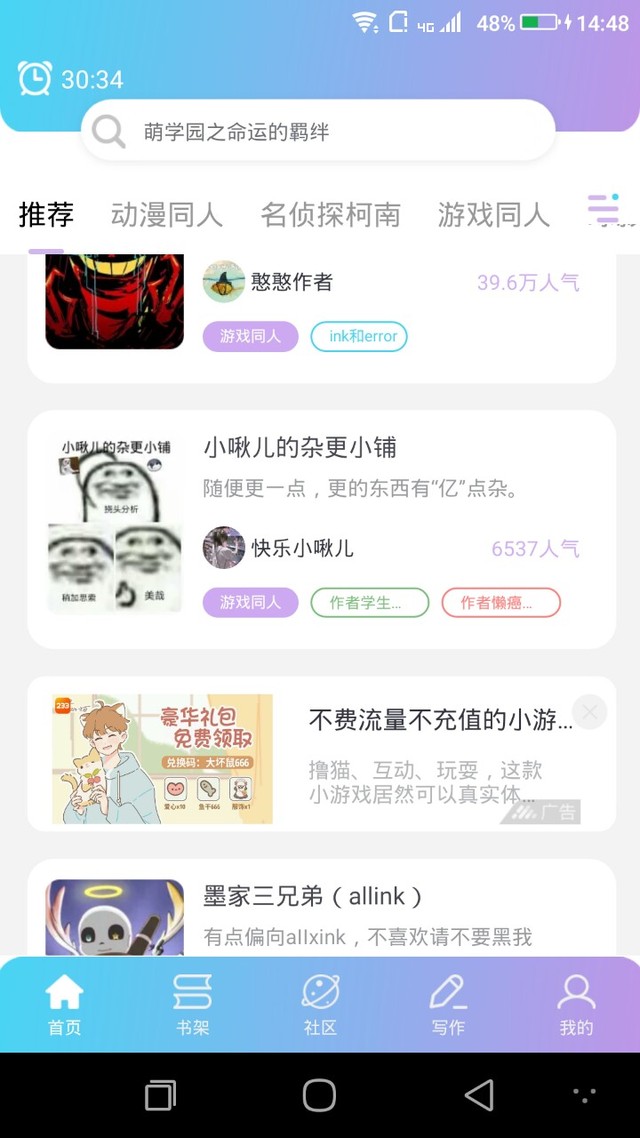Open the category menu icon beside the tabs
The height and width of the screenshot is (1138, 640).
pyautogui.click(x=604, y=210)
